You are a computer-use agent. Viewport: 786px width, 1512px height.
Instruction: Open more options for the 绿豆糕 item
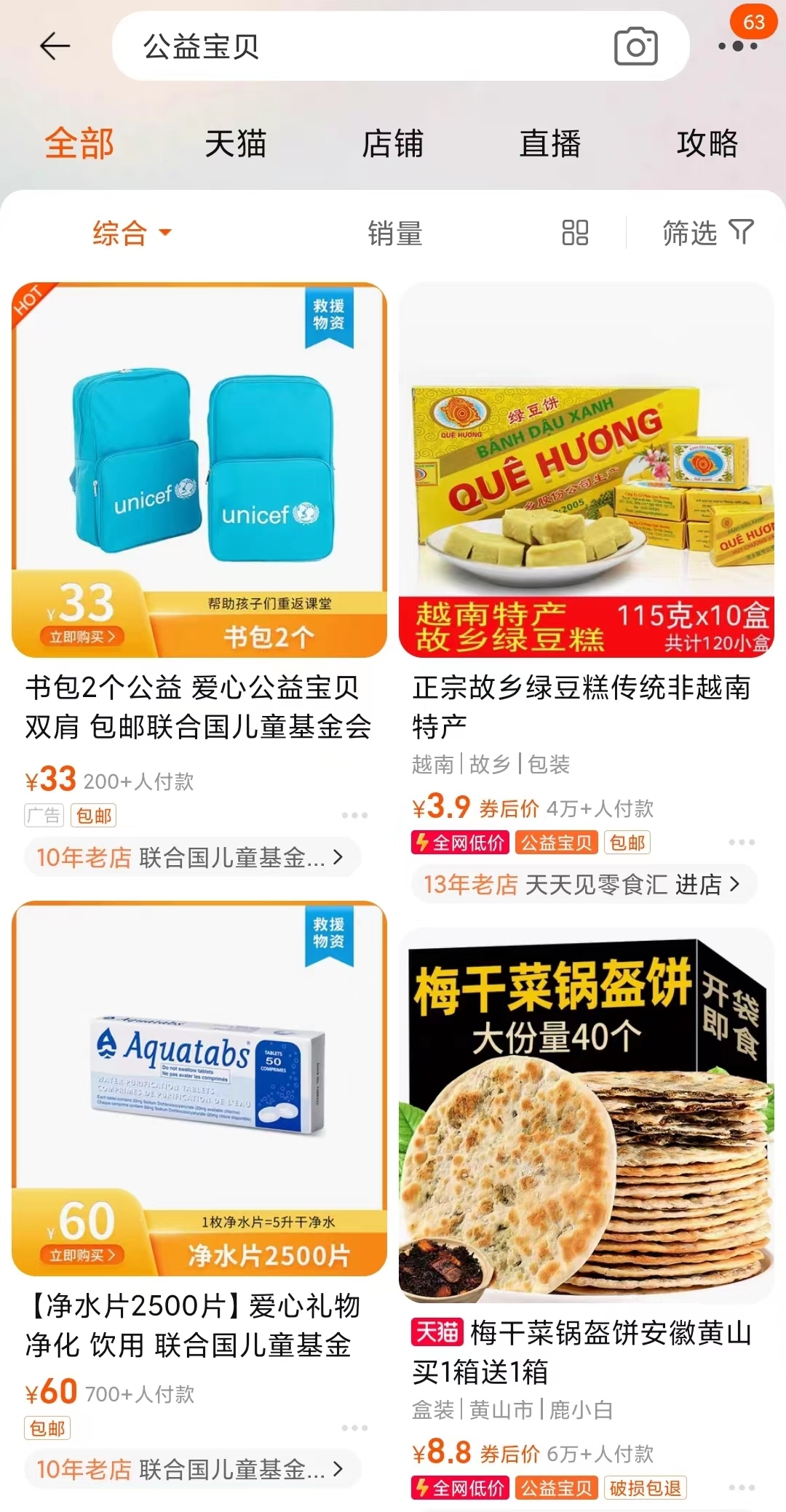click(742, 842)
